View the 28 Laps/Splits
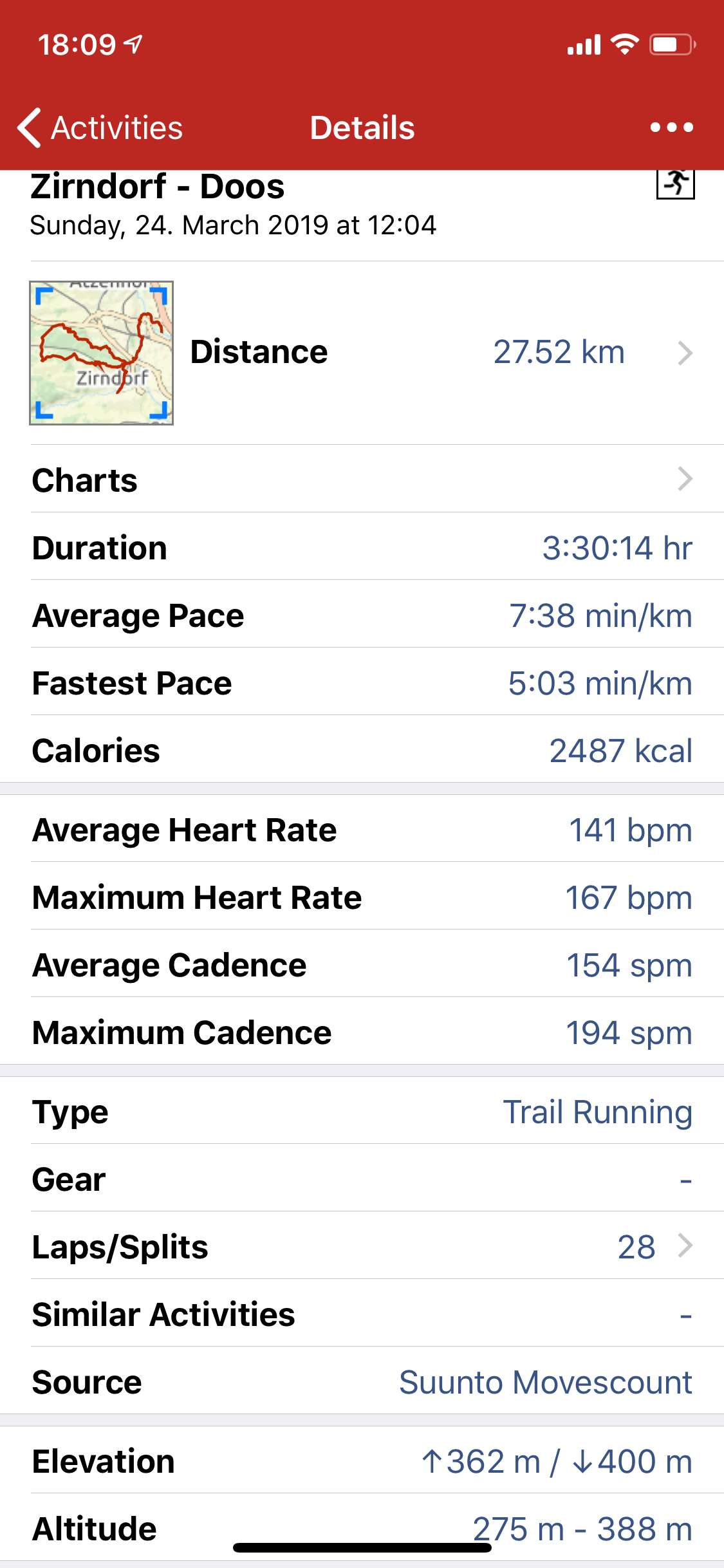724x1568 pixels. (x=362, y=1246)
